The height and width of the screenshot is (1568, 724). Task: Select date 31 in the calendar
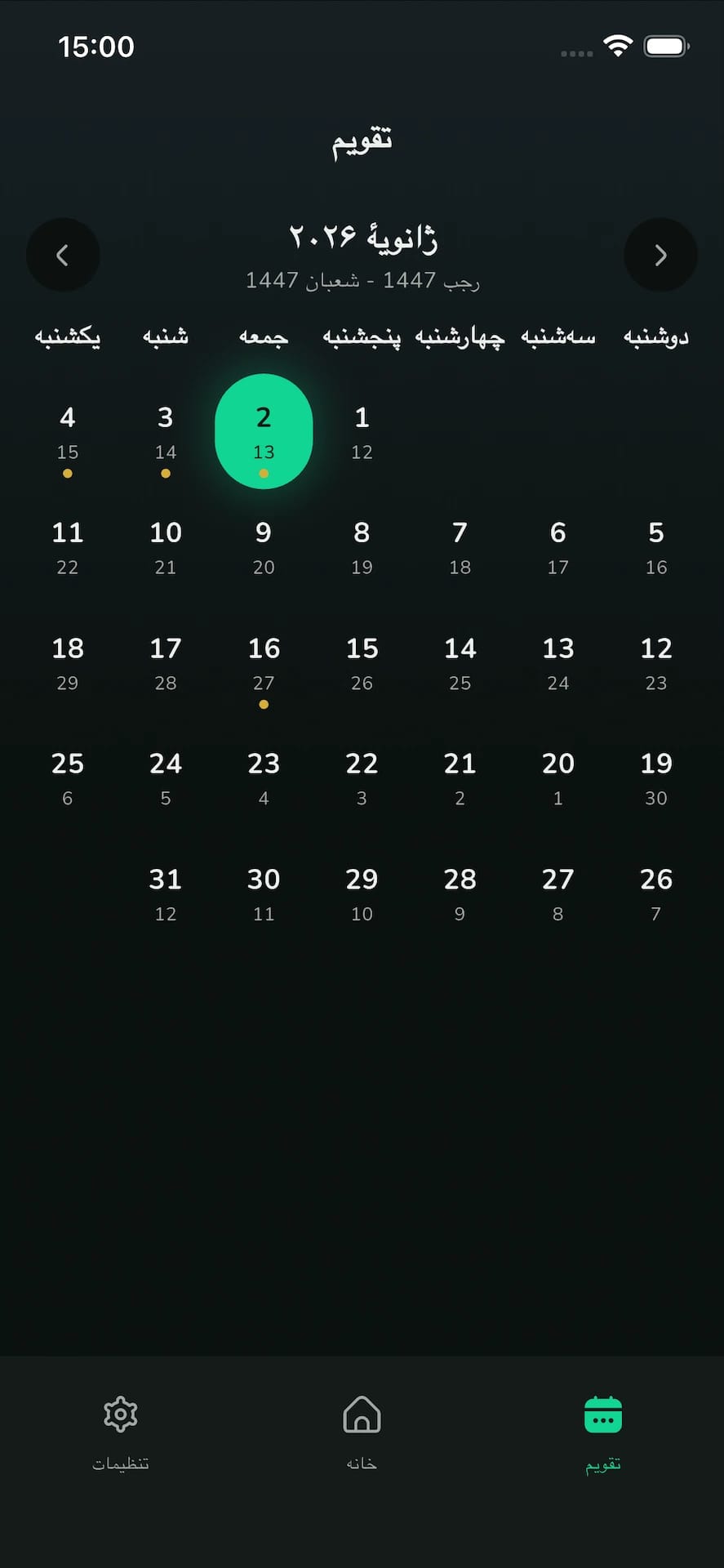click(x=166, y=893)
